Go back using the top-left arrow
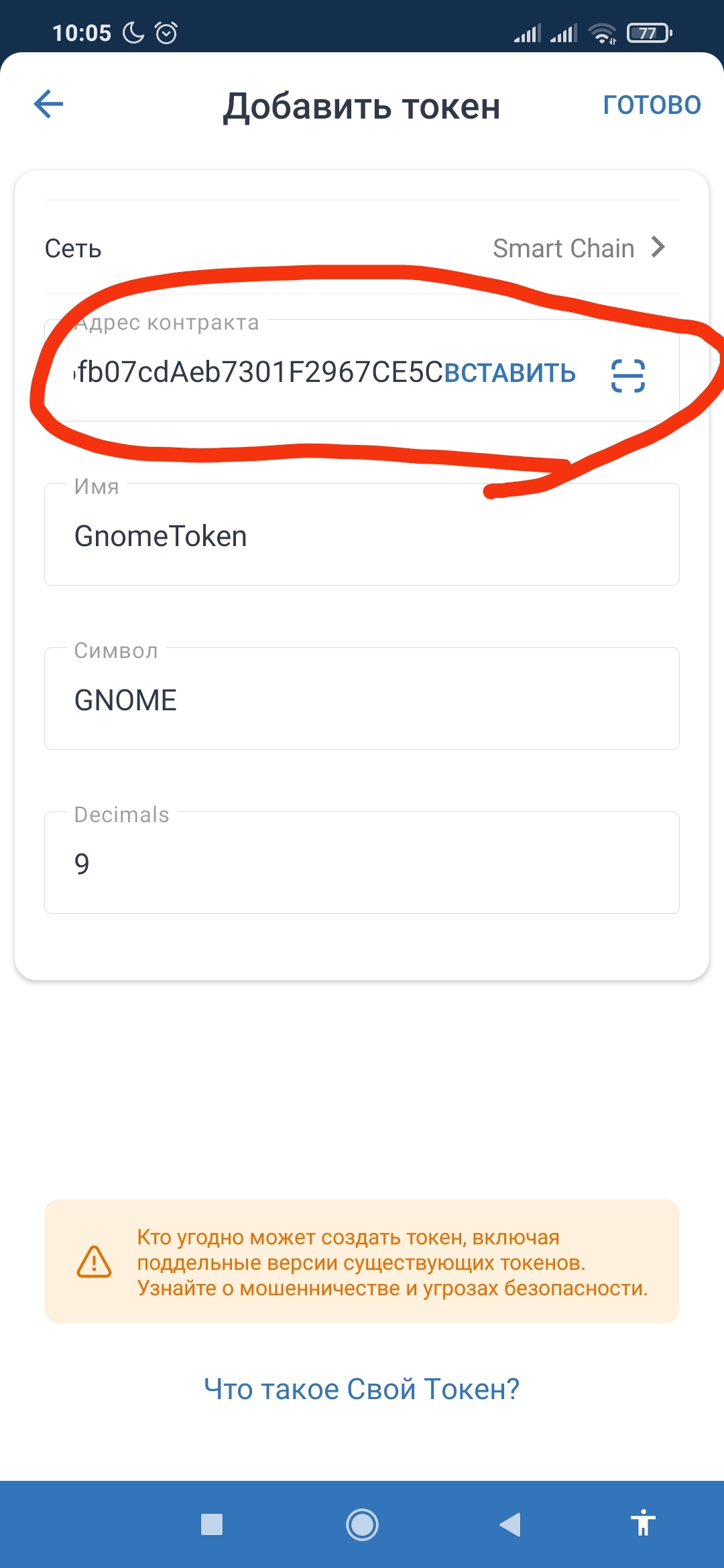This screenshot has width=724, height=1568. click(x=48, y=105)
